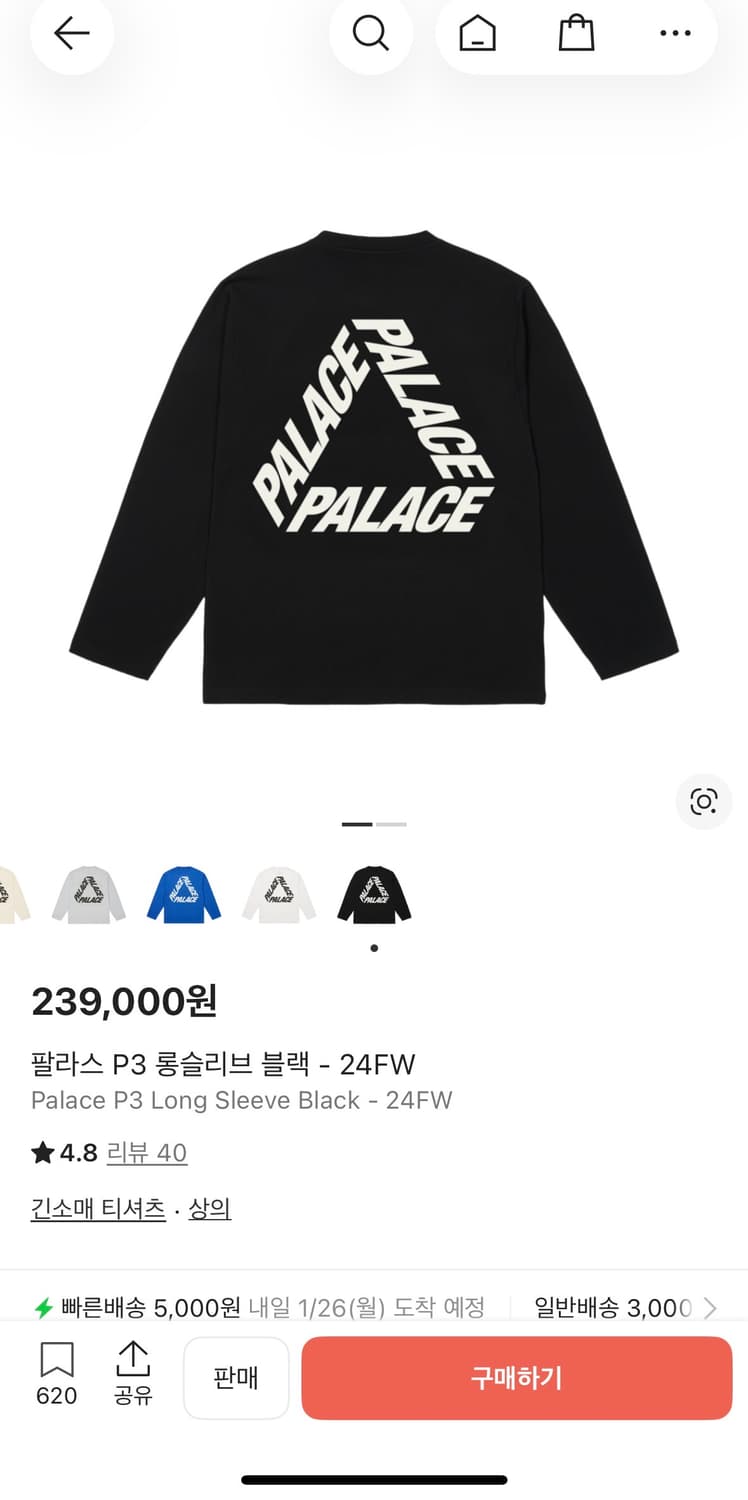Tap the 판매 sell button
The image size is (748, 1500).
pyautogui.click(x=236, y=1378)
